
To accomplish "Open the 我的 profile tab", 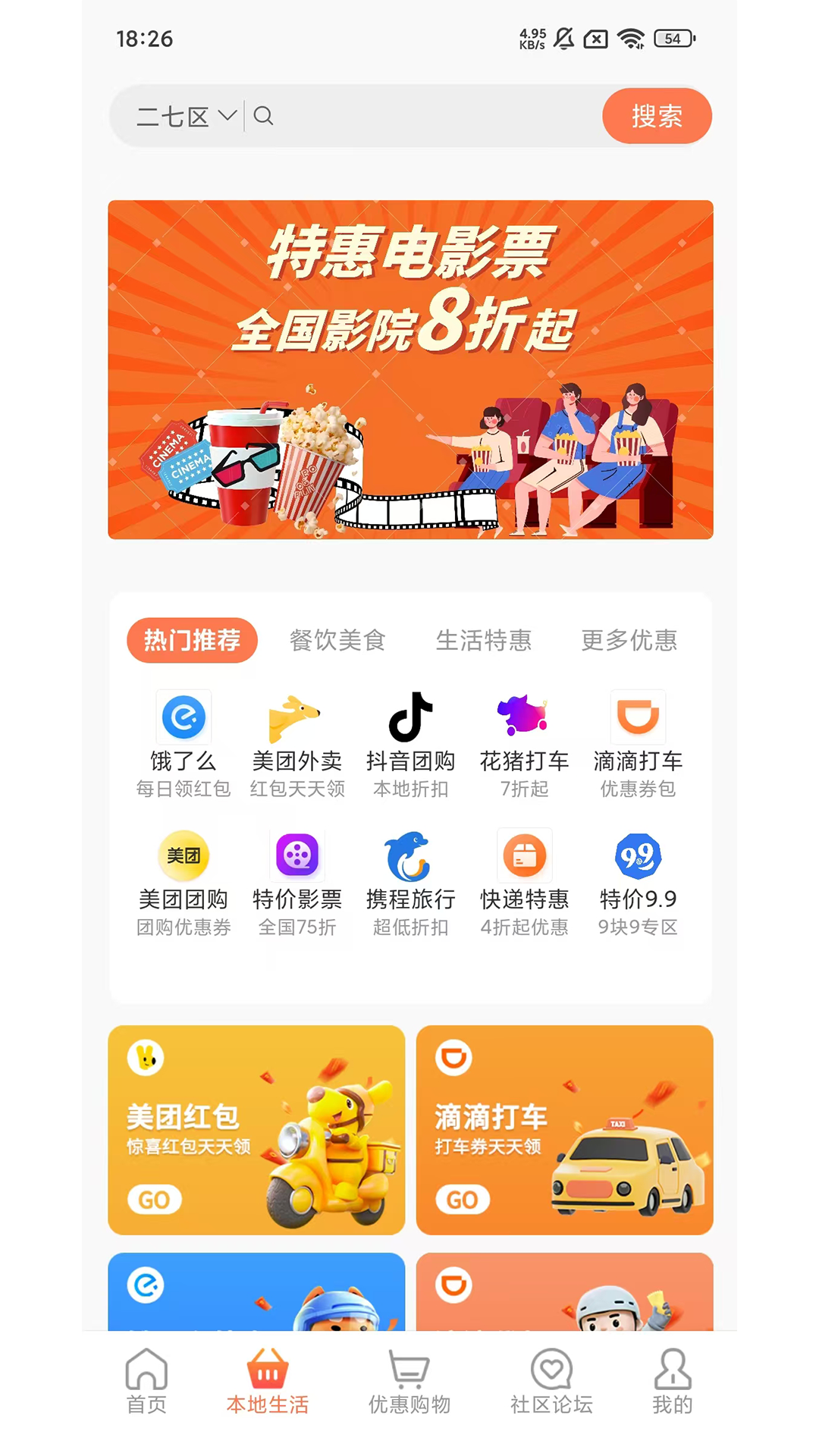I will (x=672, y=1382).
